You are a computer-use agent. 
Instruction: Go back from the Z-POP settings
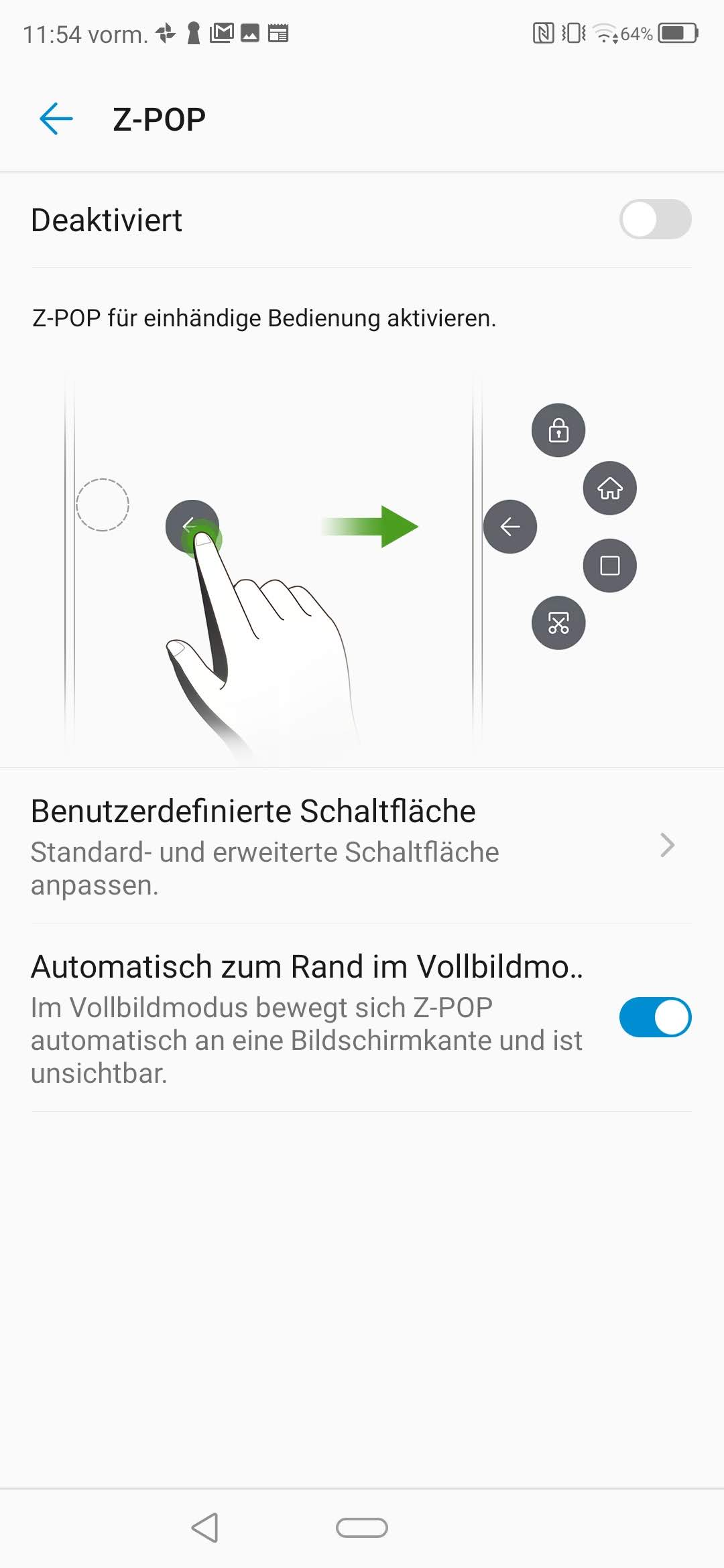pos(56,119)
